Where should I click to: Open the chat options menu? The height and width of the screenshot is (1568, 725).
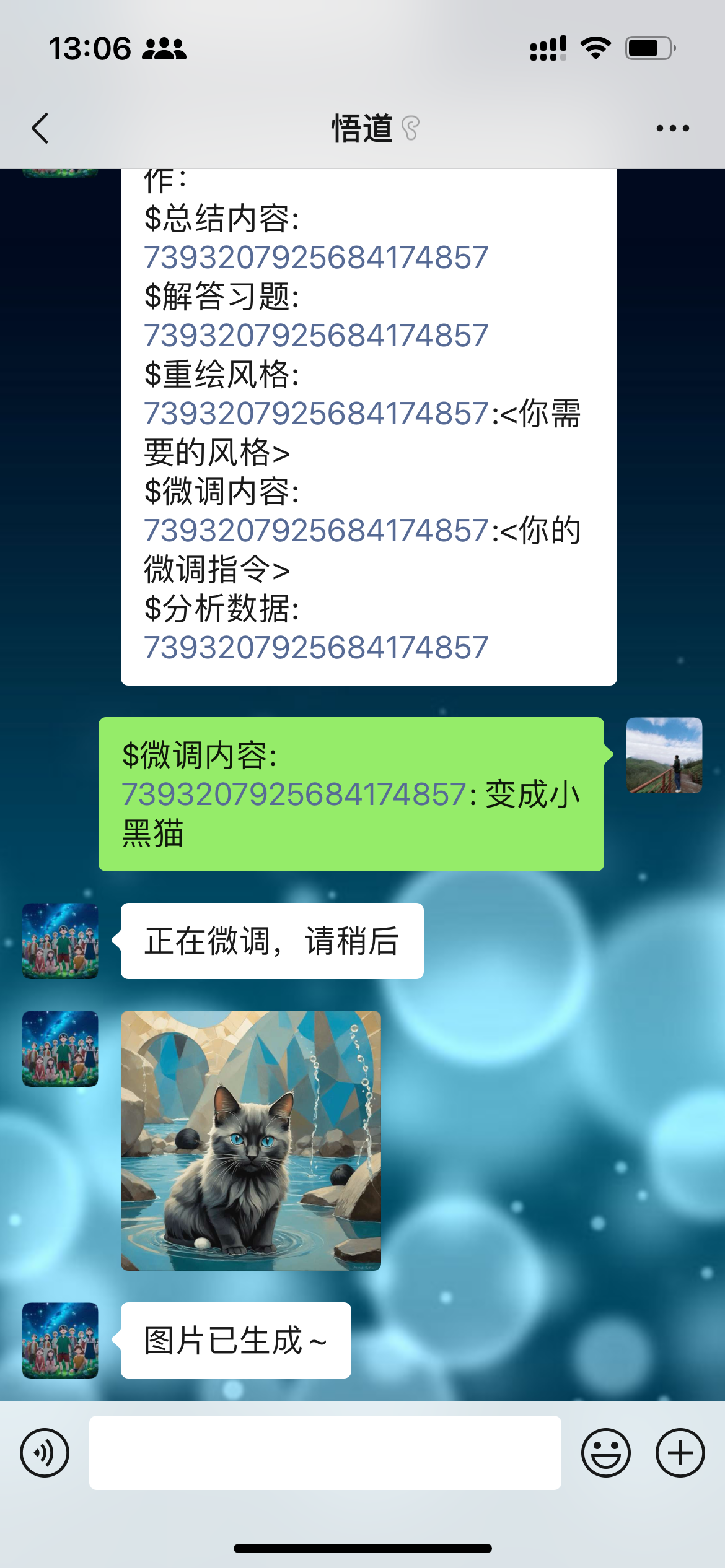pos(672,129)
